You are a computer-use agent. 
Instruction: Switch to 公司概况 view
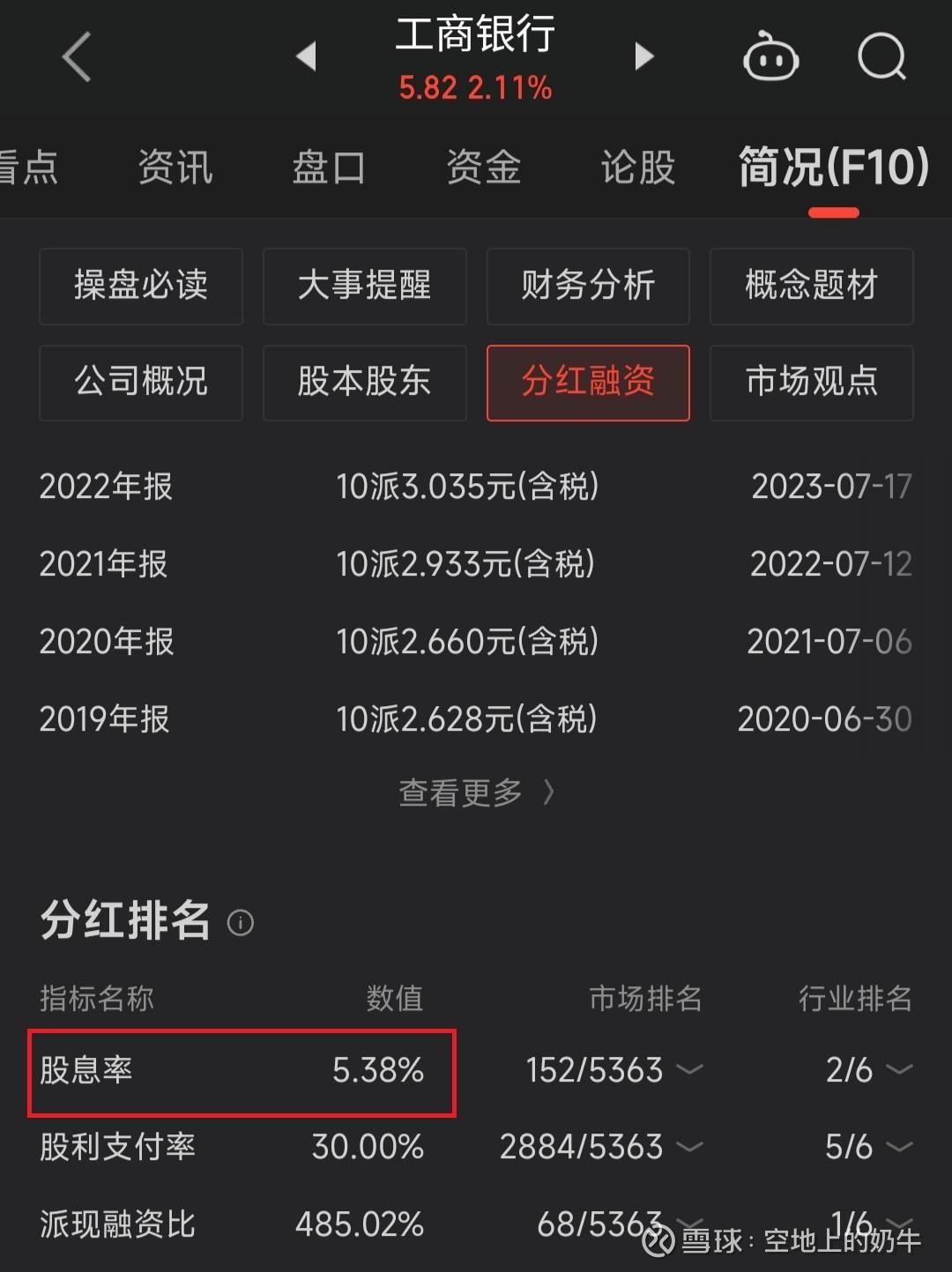(140, 383)
